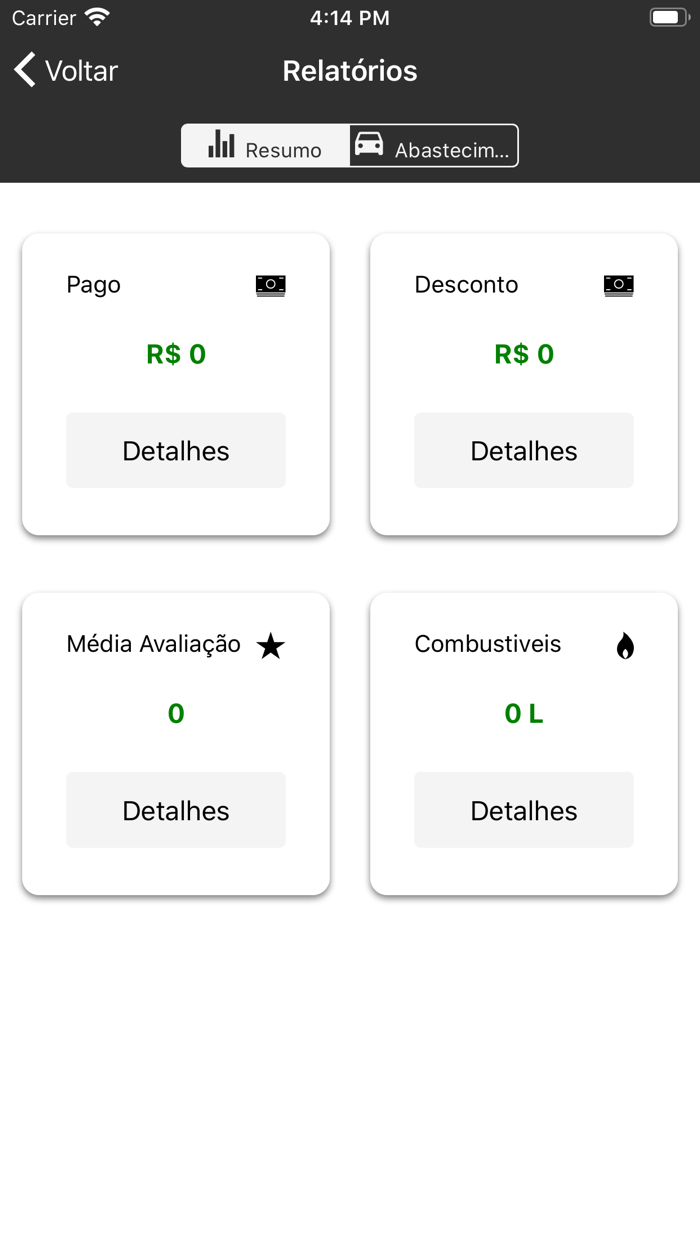View Detalhes for Média Avaliação
700x1244 pixels.
tap(176, 810)
